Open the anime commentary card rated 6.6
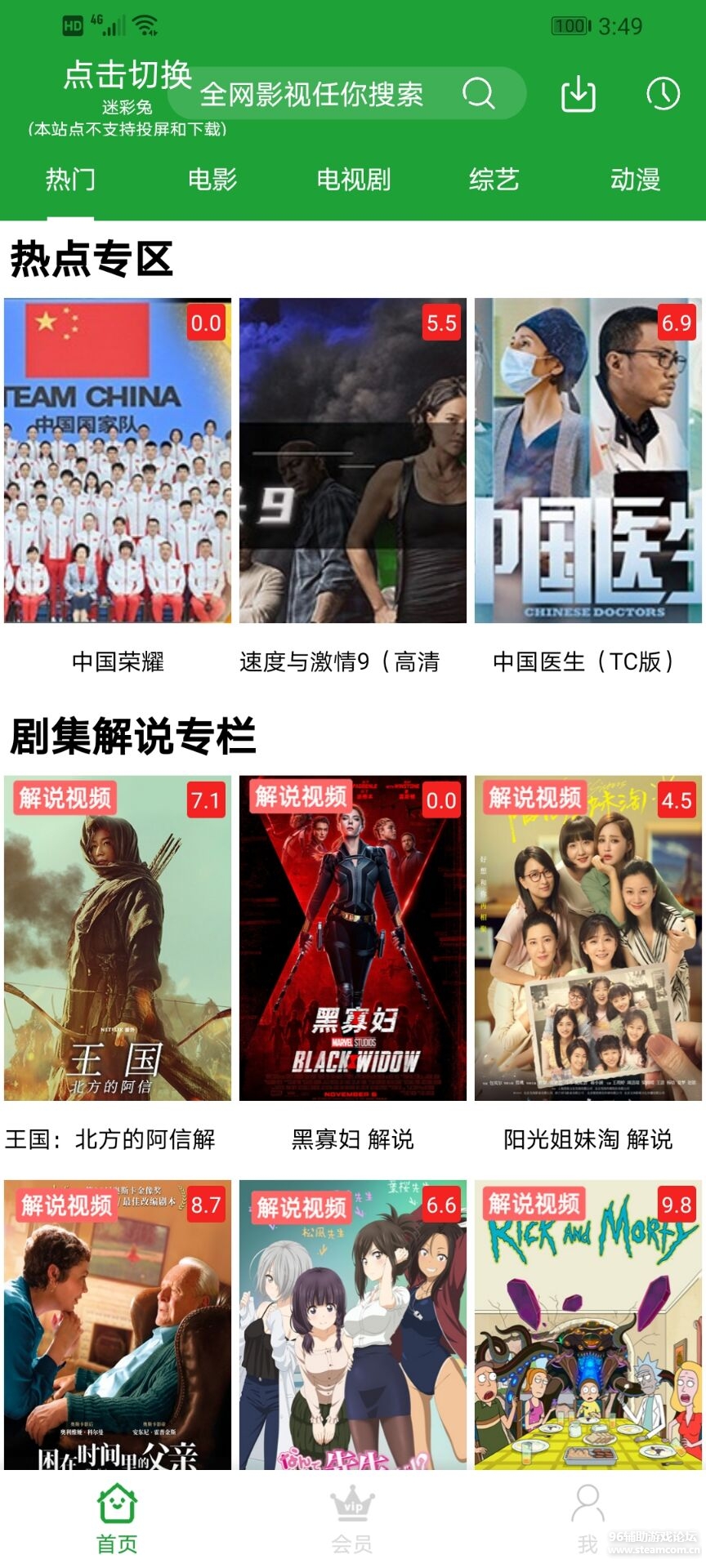706x1568 pixels. tap(353, 1325)
